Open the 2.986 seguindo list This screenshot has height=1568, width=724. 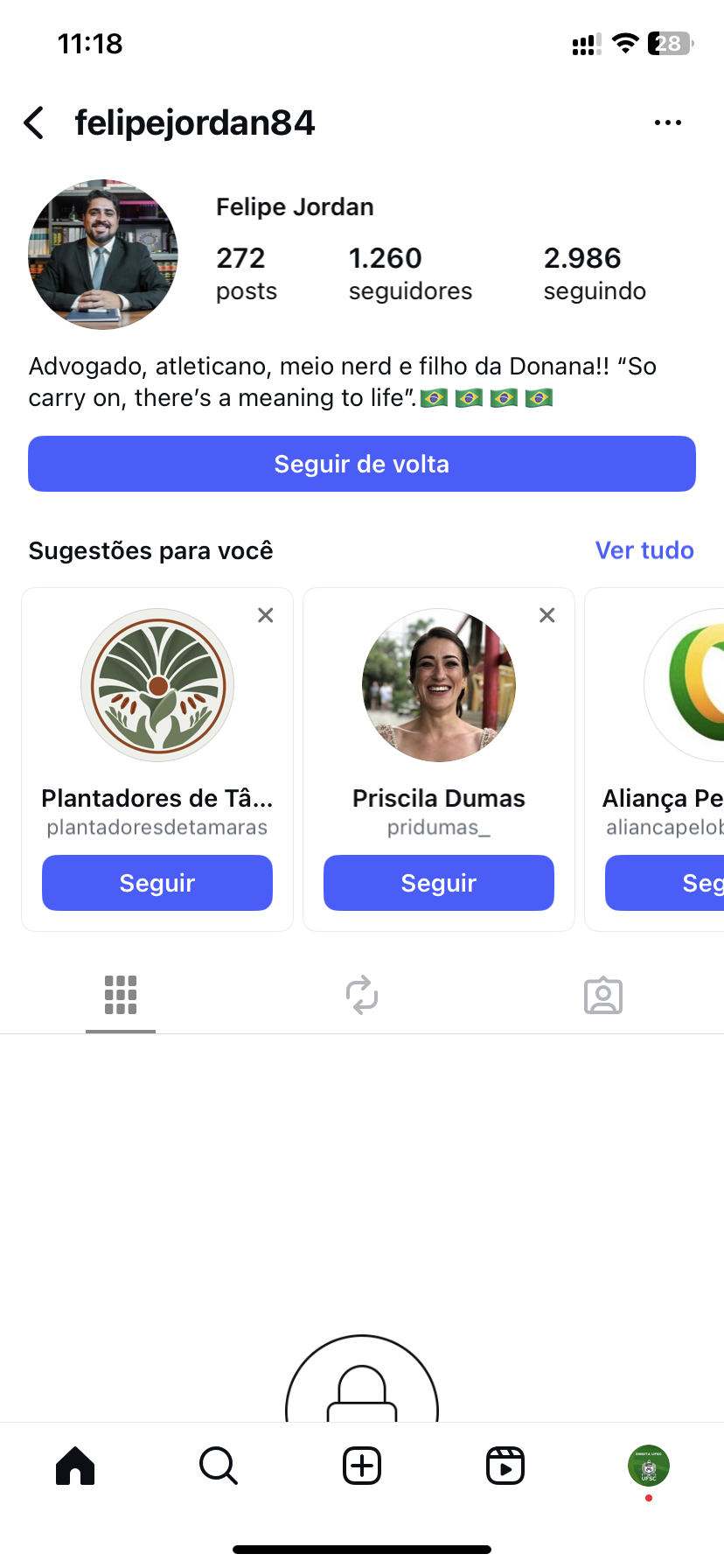pos(595,273)
